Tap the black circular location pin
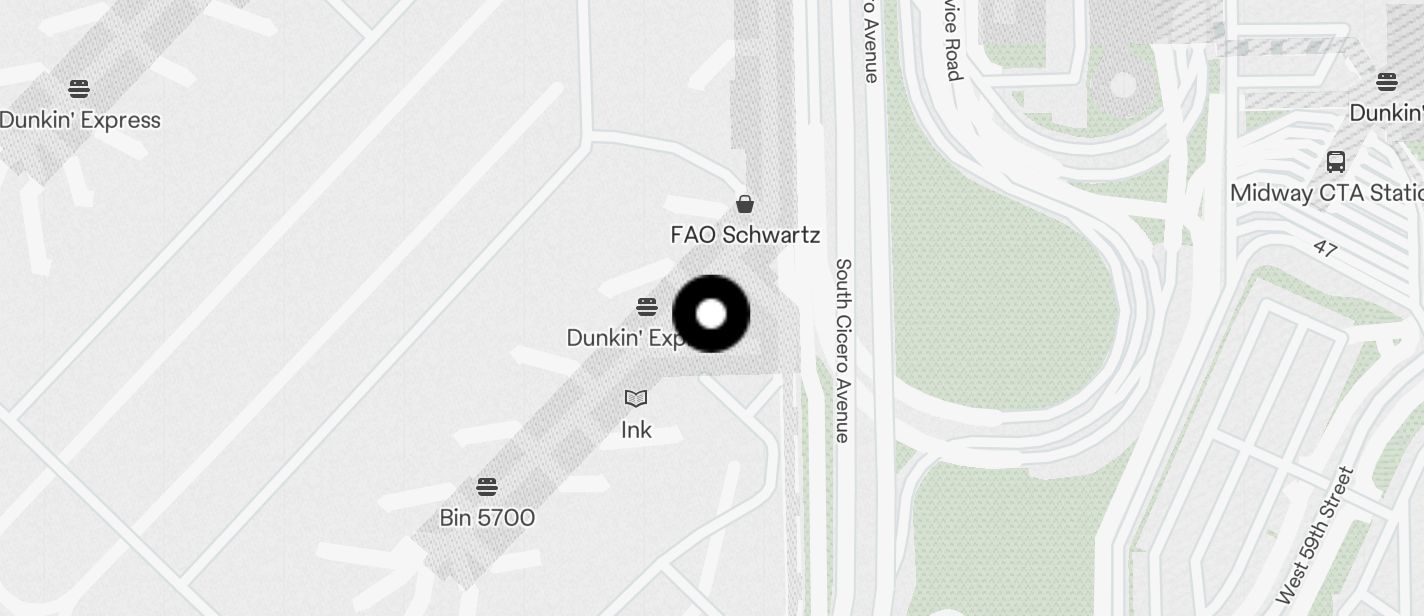1424x616 pixels. [711, 314]
